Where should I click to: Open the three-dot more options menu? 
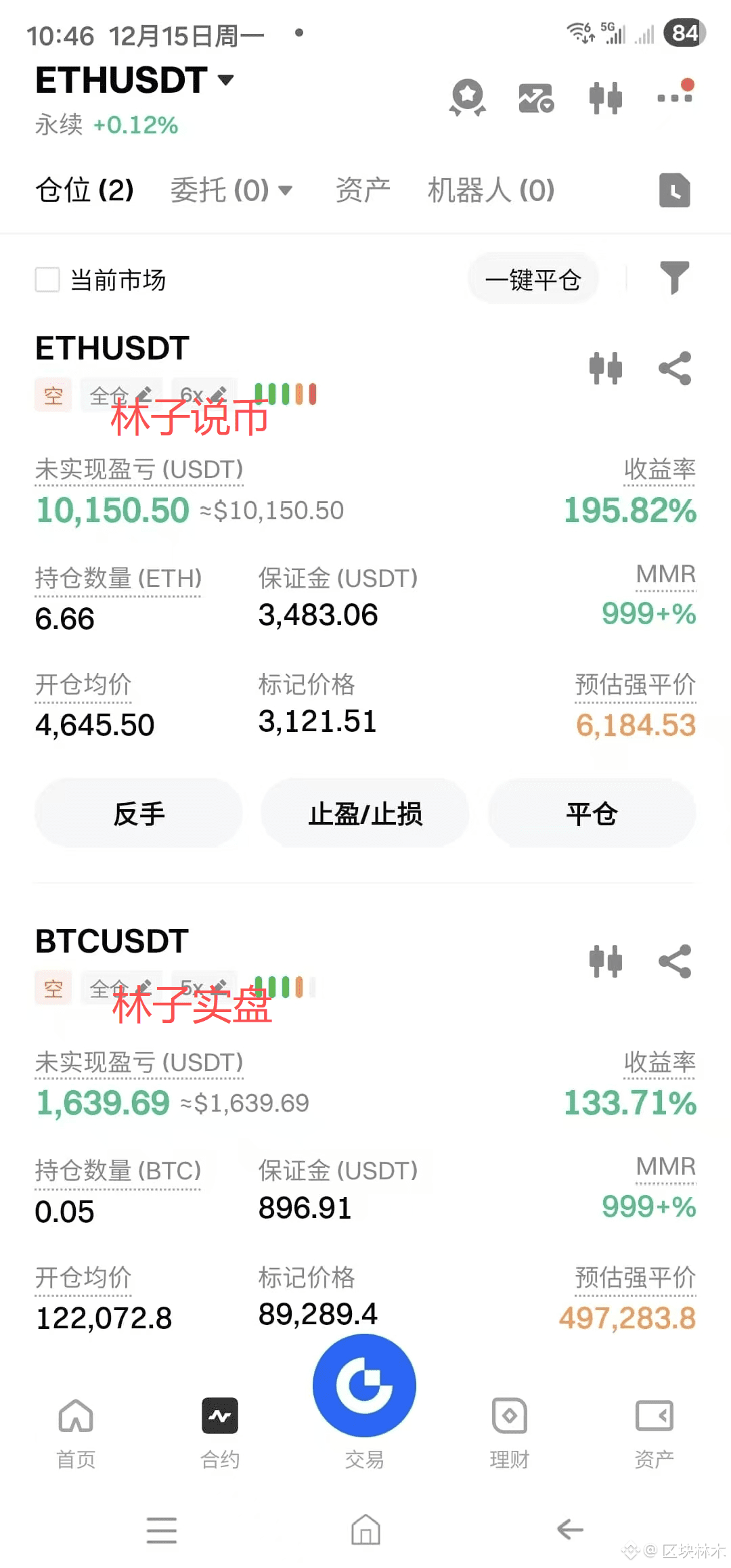click(675, 96)
